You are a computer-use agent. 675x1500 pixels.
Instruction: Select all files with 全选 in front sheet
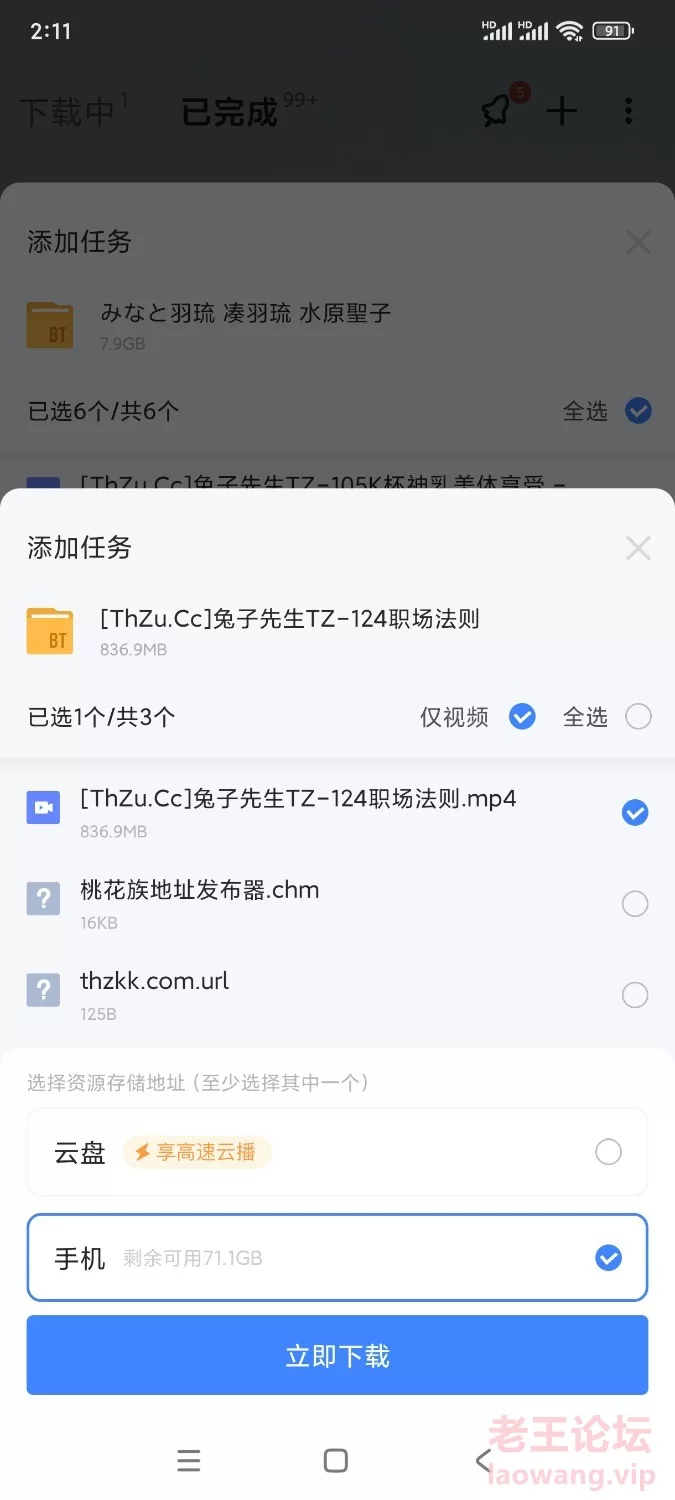coord(637,716)
